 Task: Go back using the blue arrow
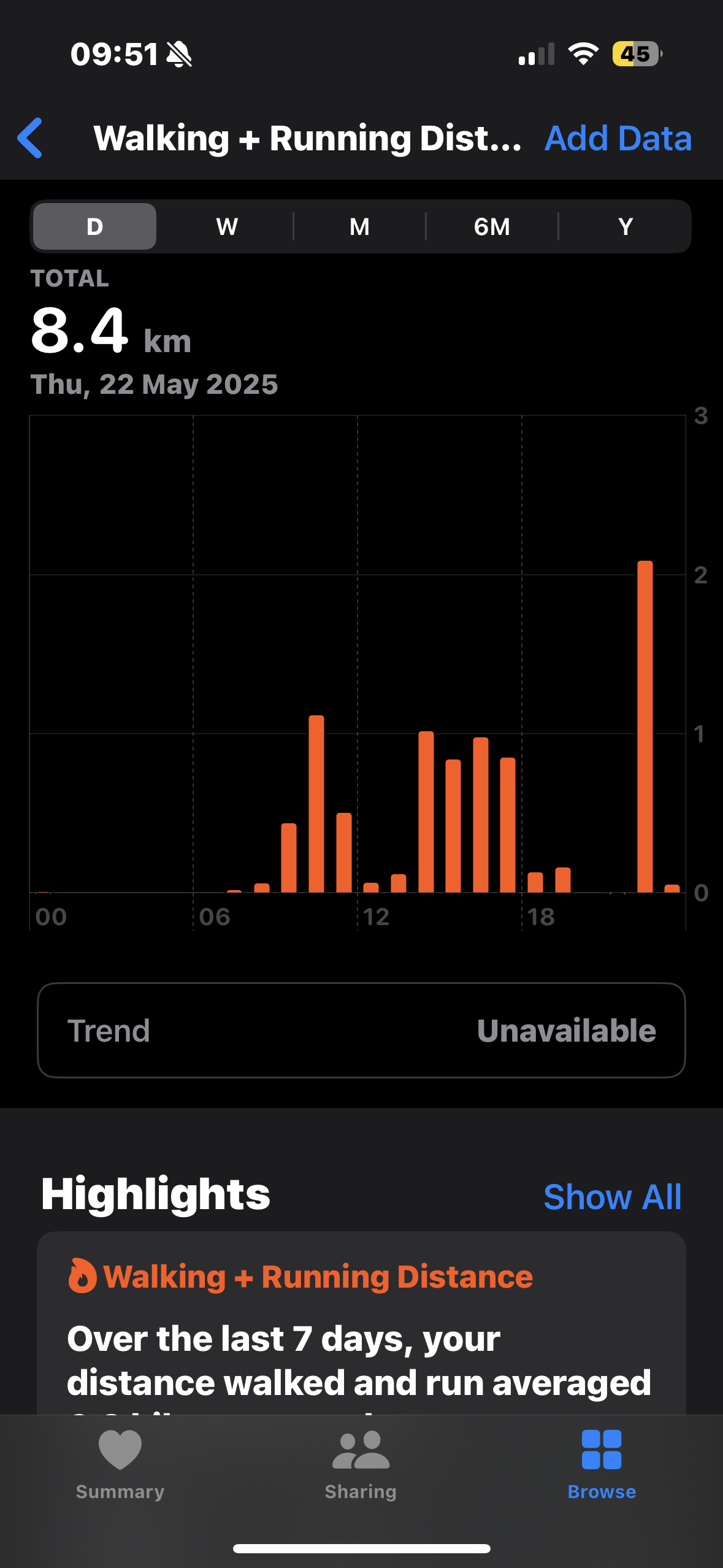click(x=30, y=138)
